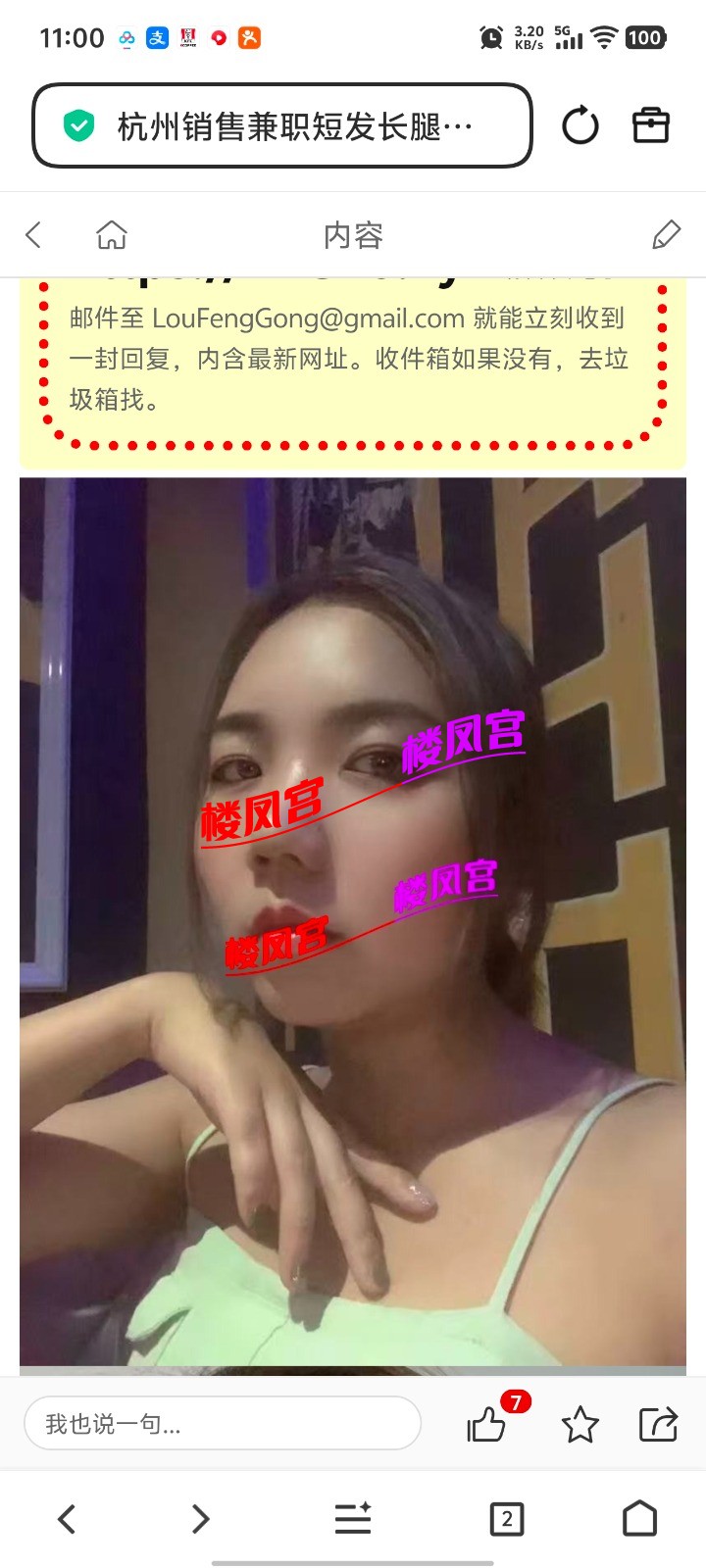Open the home icon in header
706x1568 pixels.
112,235
